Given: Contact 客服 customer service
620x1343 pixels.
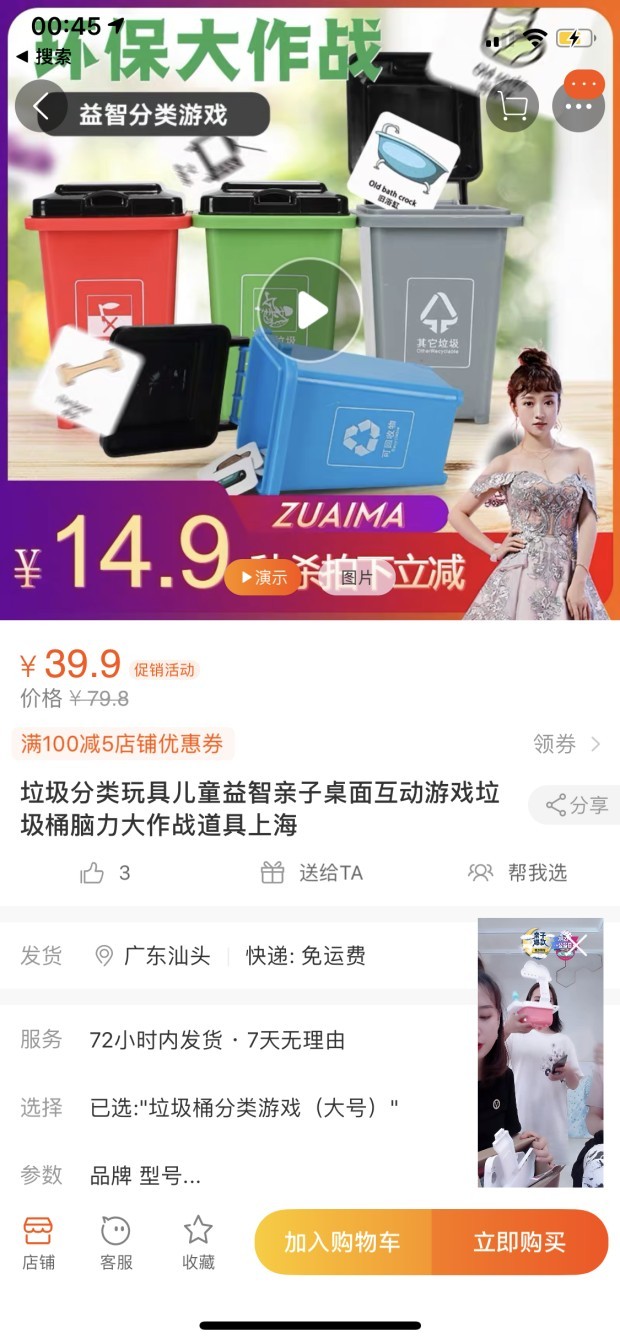Looking at the screenshot, I should 116,1243.
